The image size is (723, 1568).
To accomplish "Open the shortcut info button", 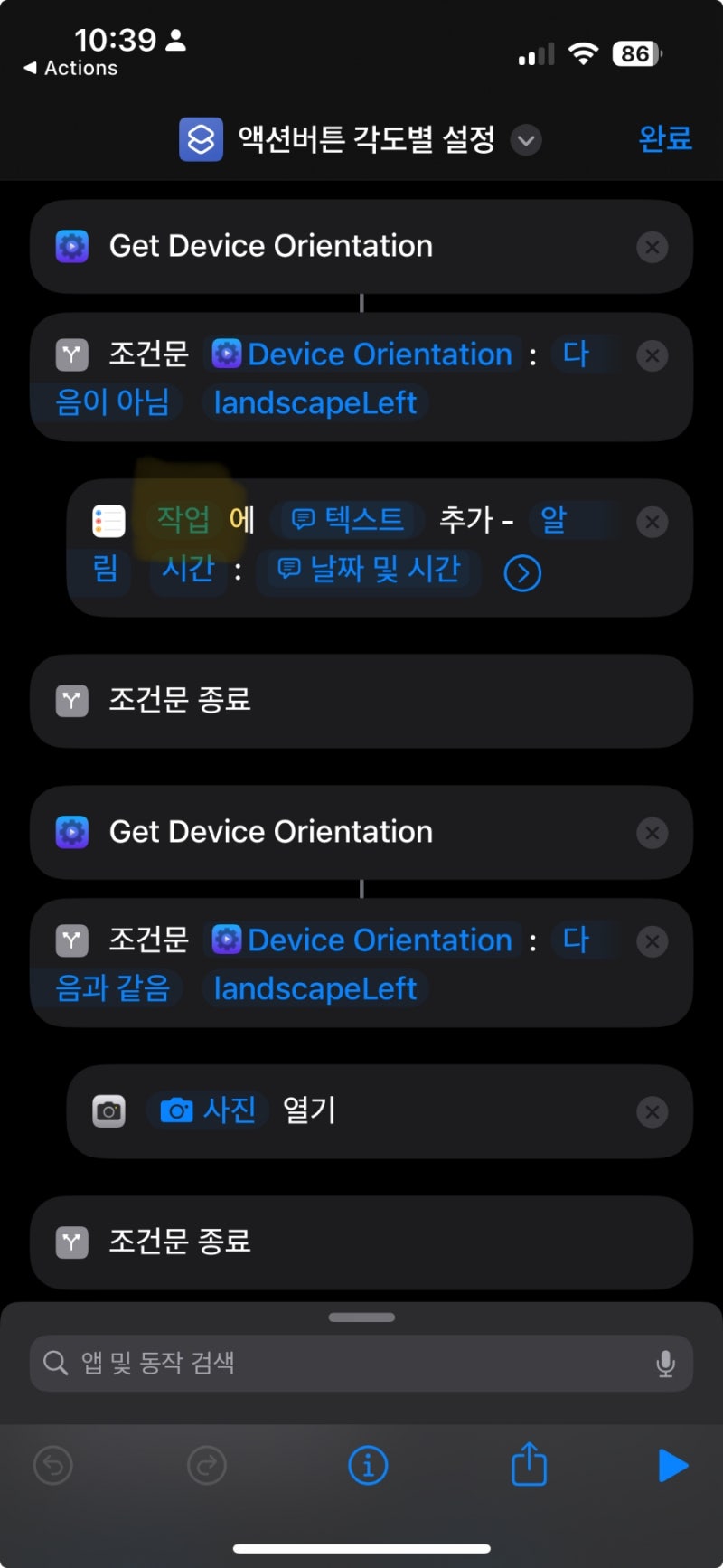I will pos(368,1465).
